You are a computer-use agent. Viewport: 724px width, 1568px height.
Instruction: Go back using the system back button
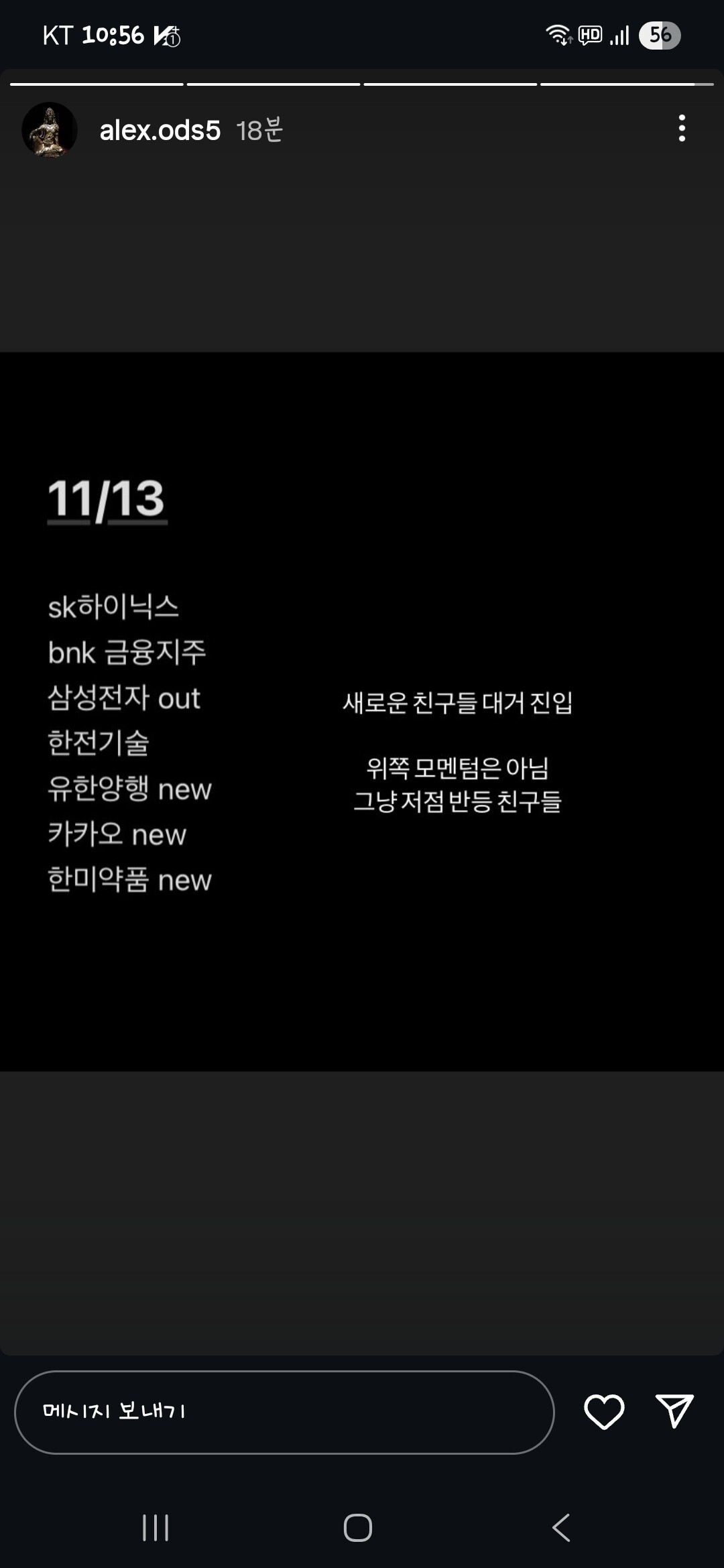point(561,1528)
